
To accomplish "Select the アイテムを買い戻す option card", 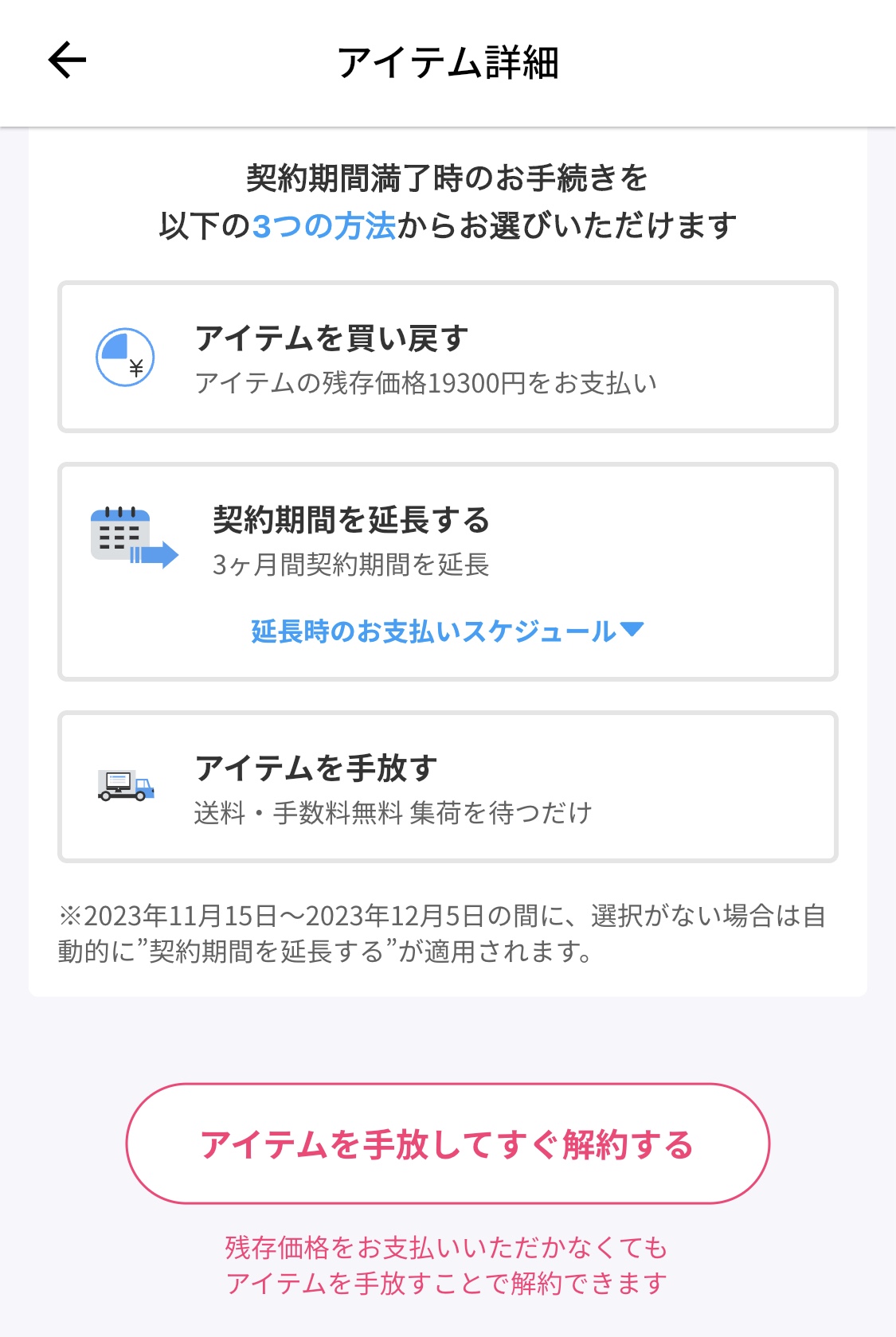I will point(448,358).
